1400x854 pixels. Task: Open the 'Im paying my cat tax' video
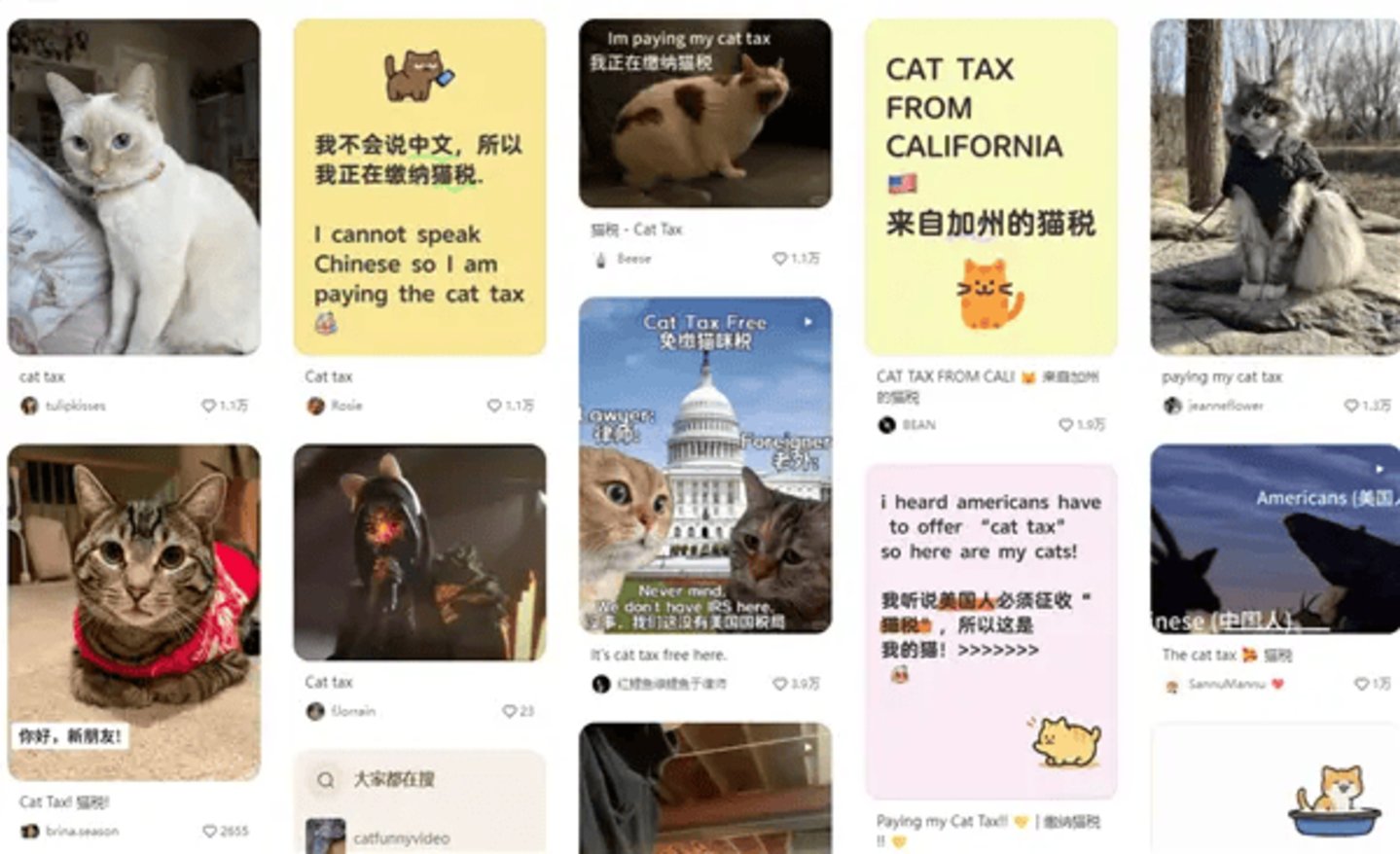[704, 113]
